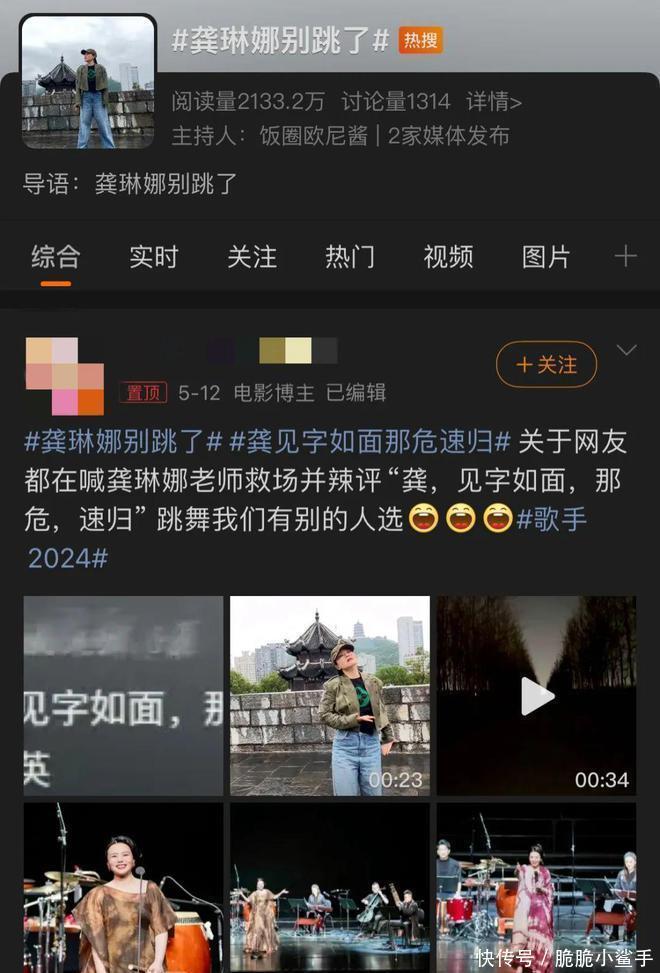Switch to the 实时 tab
Viewport: 660px width, 973px height.
pyautogui.click(x=153, y=257)
